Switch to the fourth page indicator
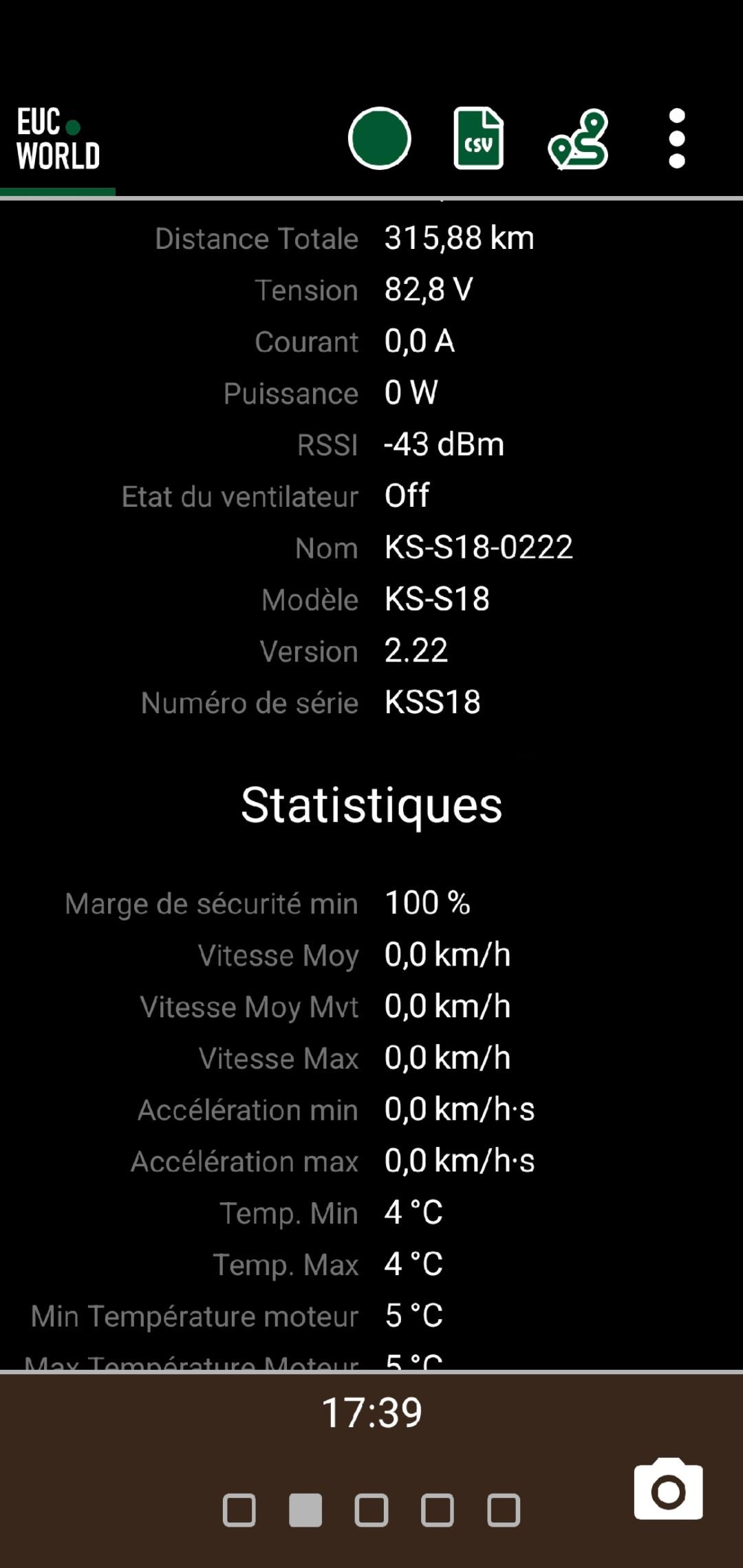Screen dimensions: 743x1568 (x=438, y=1510)
